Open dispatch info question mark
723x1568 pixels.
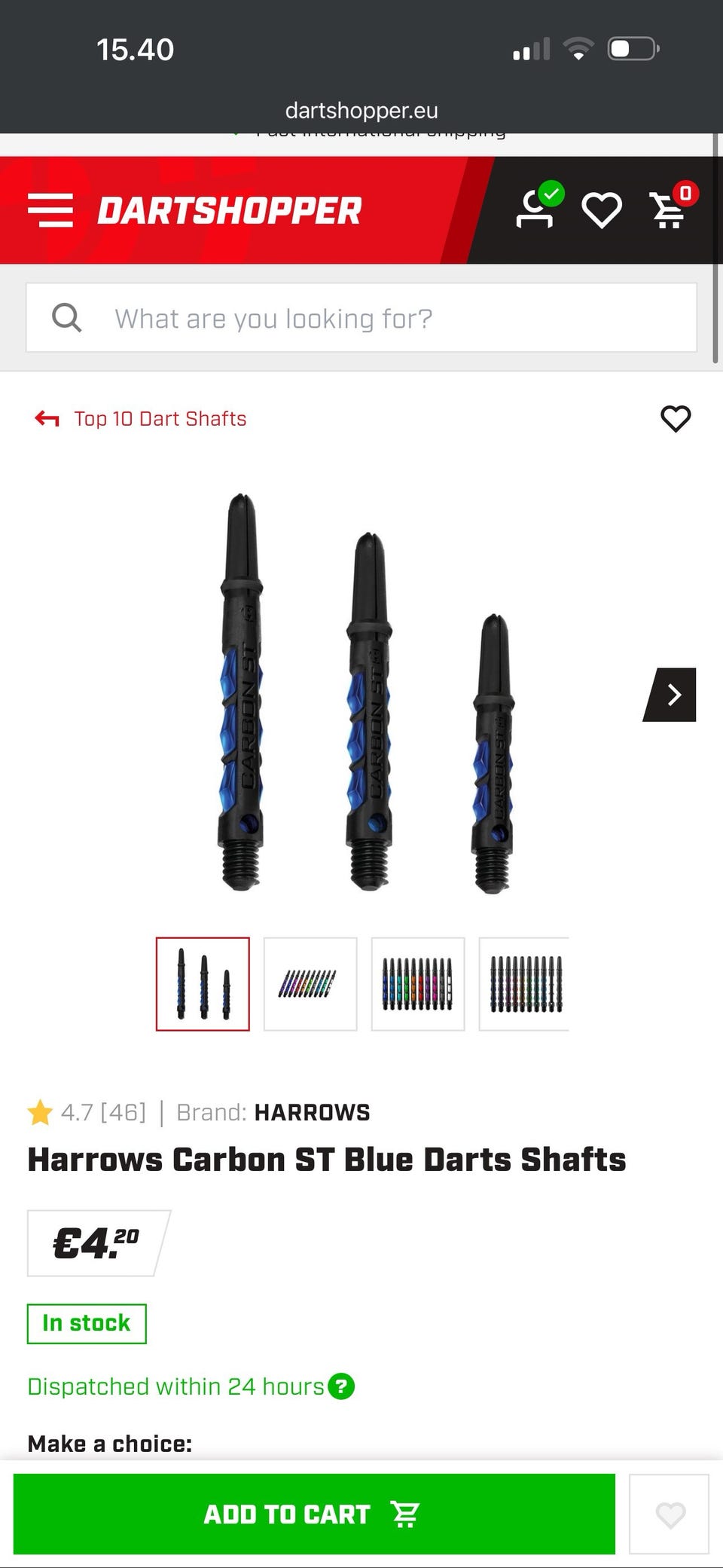click(x=341, y=1386)
